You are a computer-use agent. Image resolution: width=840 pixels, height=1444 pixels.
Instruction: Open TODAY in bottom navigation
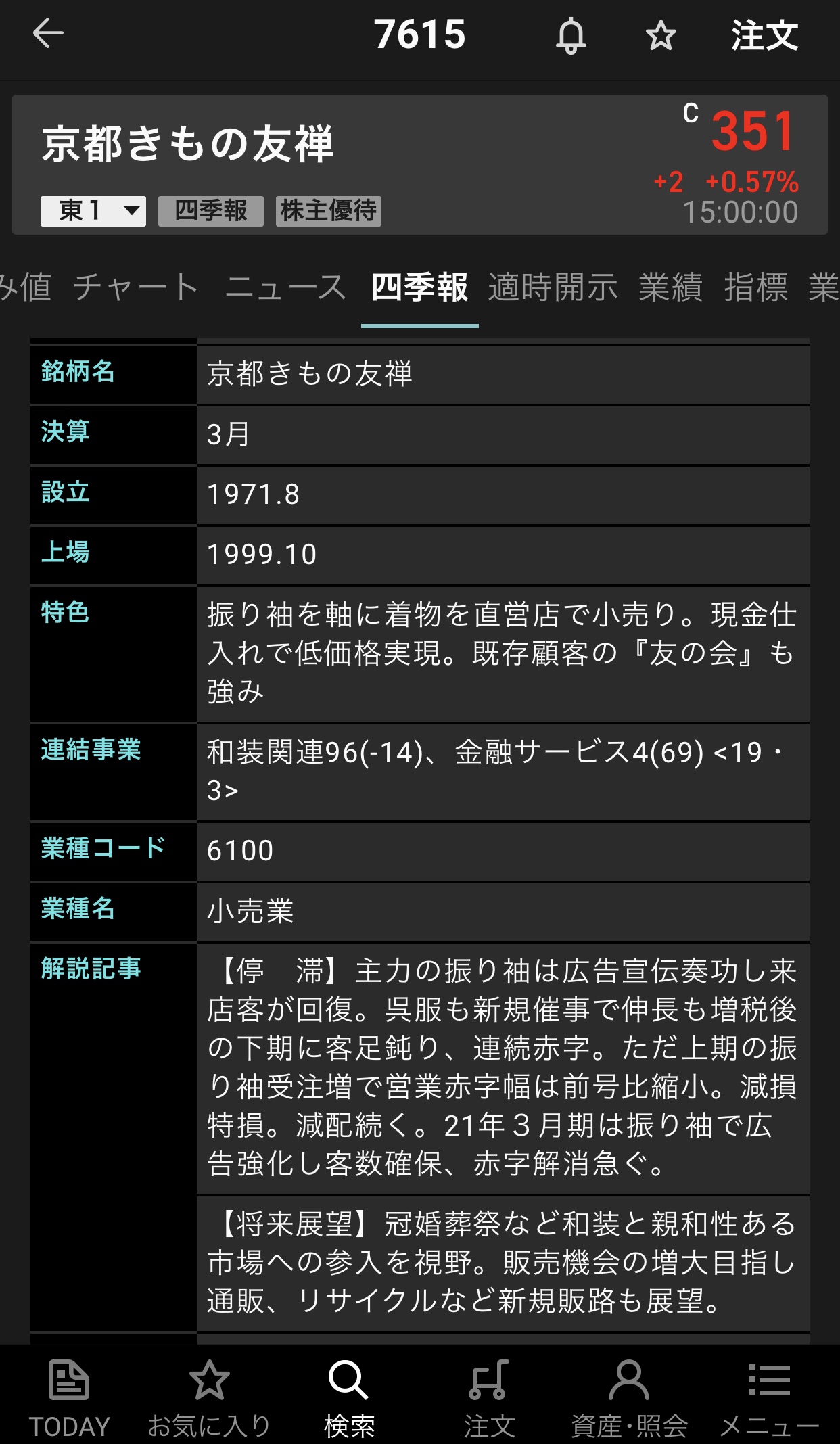[69, 1397]
